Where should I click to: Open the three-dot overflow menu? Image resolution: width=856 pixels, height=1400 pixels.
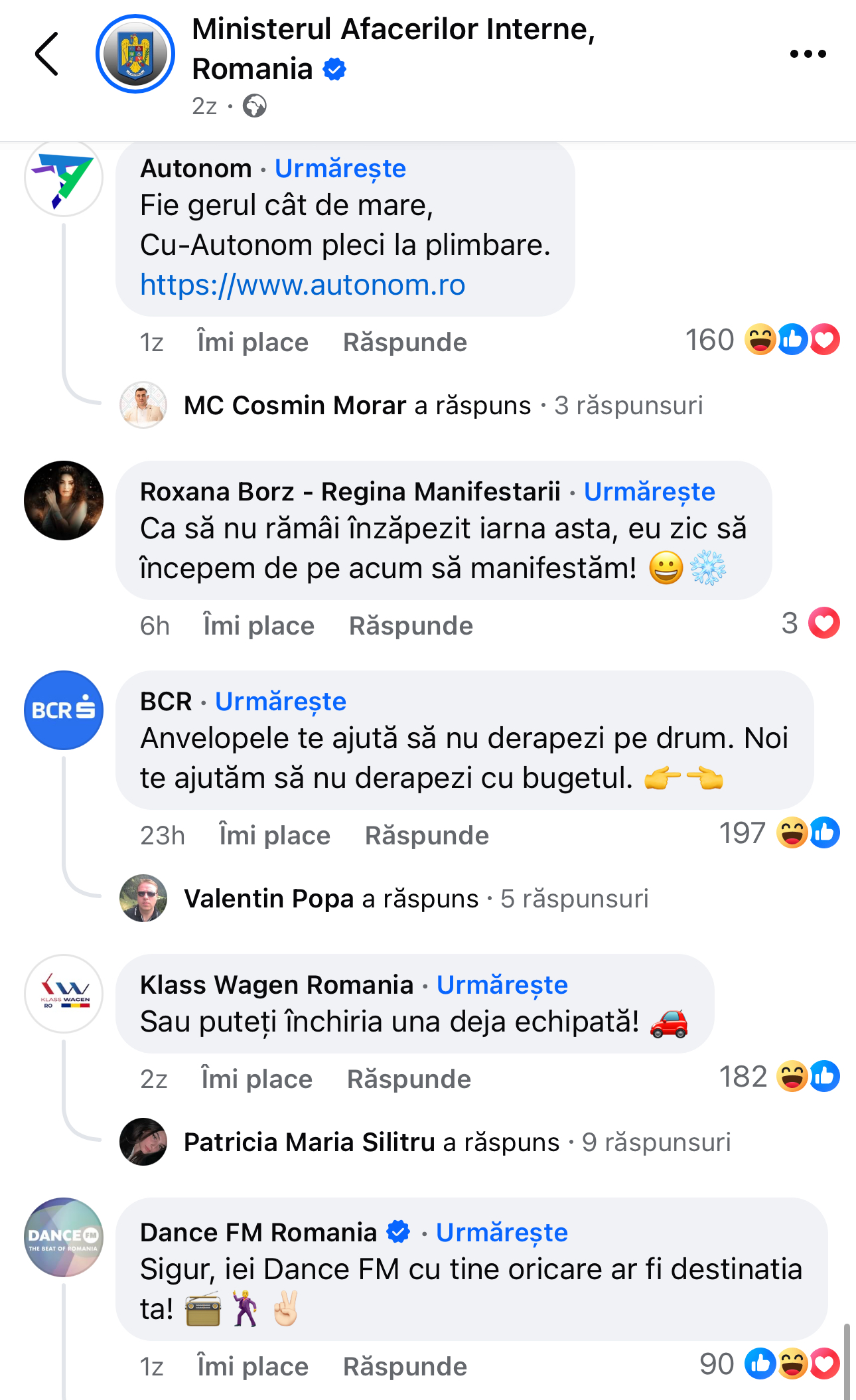click(808, 54)
